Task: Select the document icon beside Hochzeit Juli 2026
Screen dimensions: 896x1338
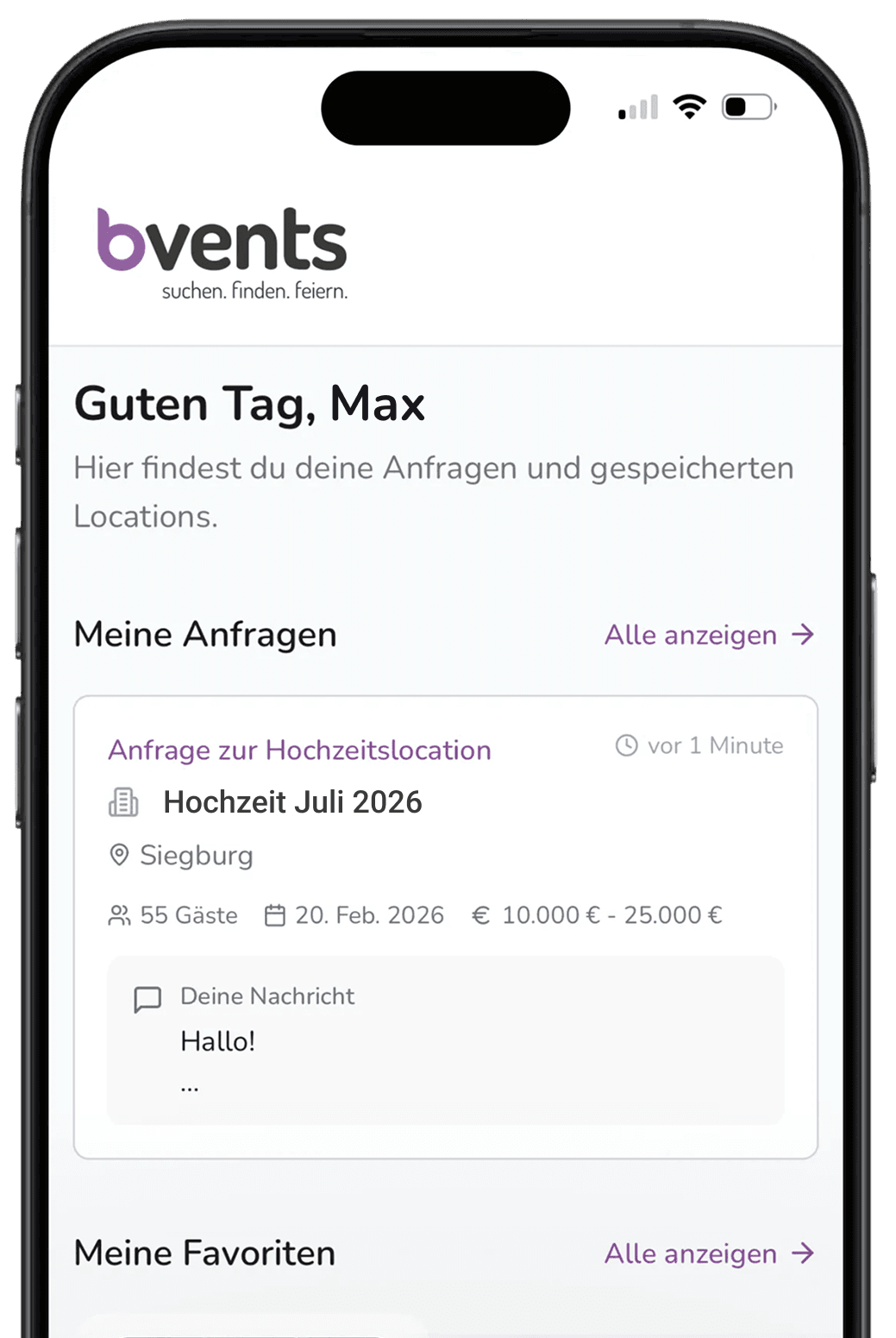Action: coord(123,802)
